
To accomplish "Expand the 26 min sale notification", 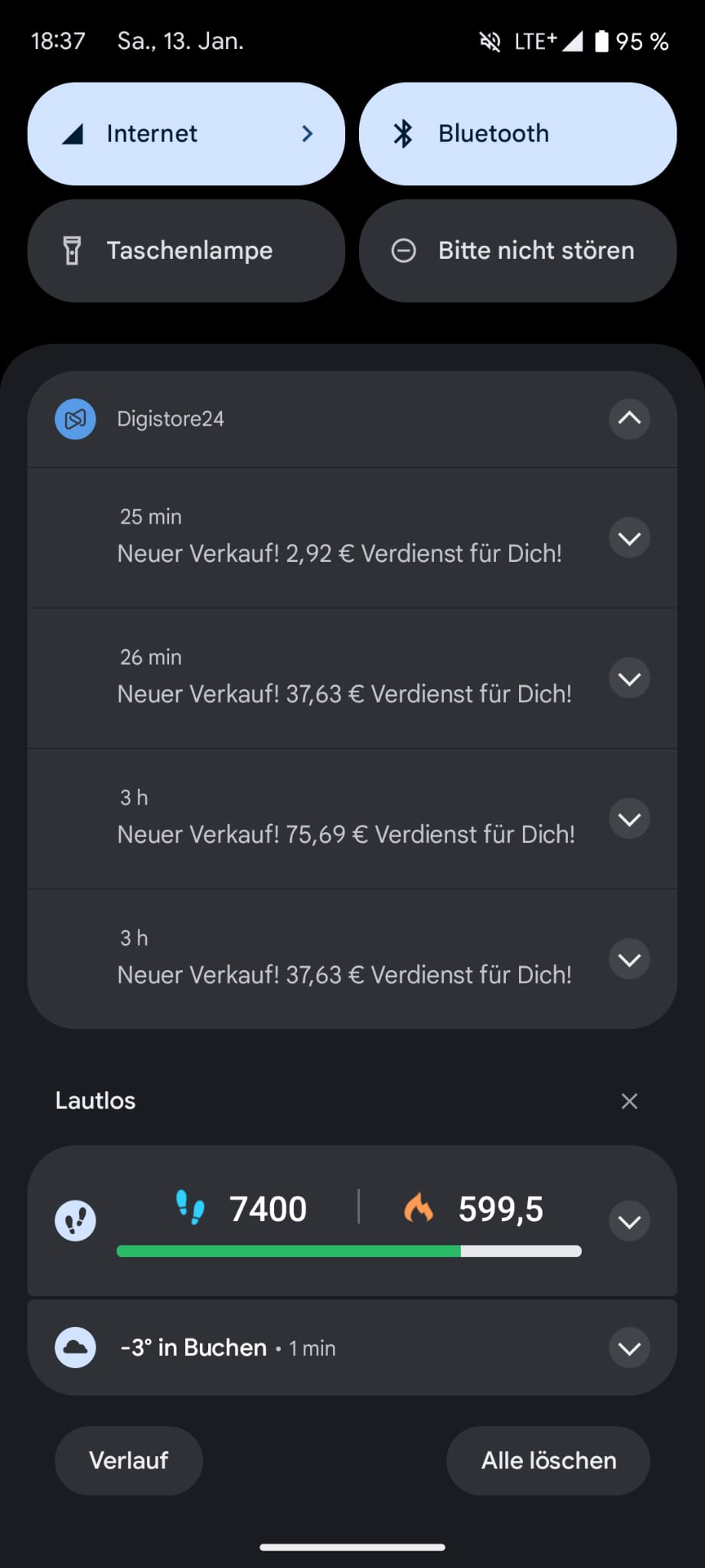I will click(x=629, y=678).
